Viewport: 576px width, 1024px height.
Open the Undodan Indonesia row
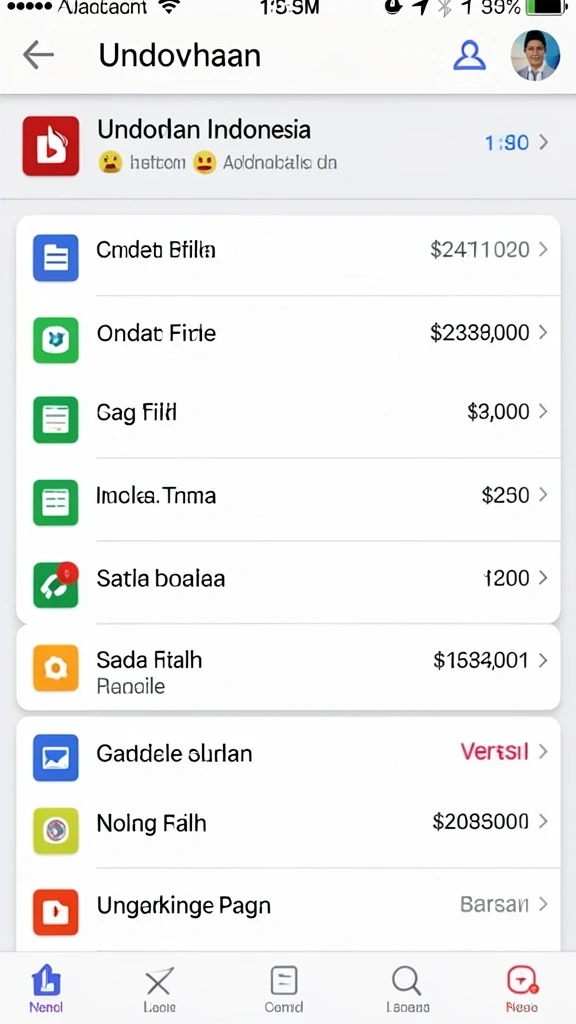(x=288, y=146)
